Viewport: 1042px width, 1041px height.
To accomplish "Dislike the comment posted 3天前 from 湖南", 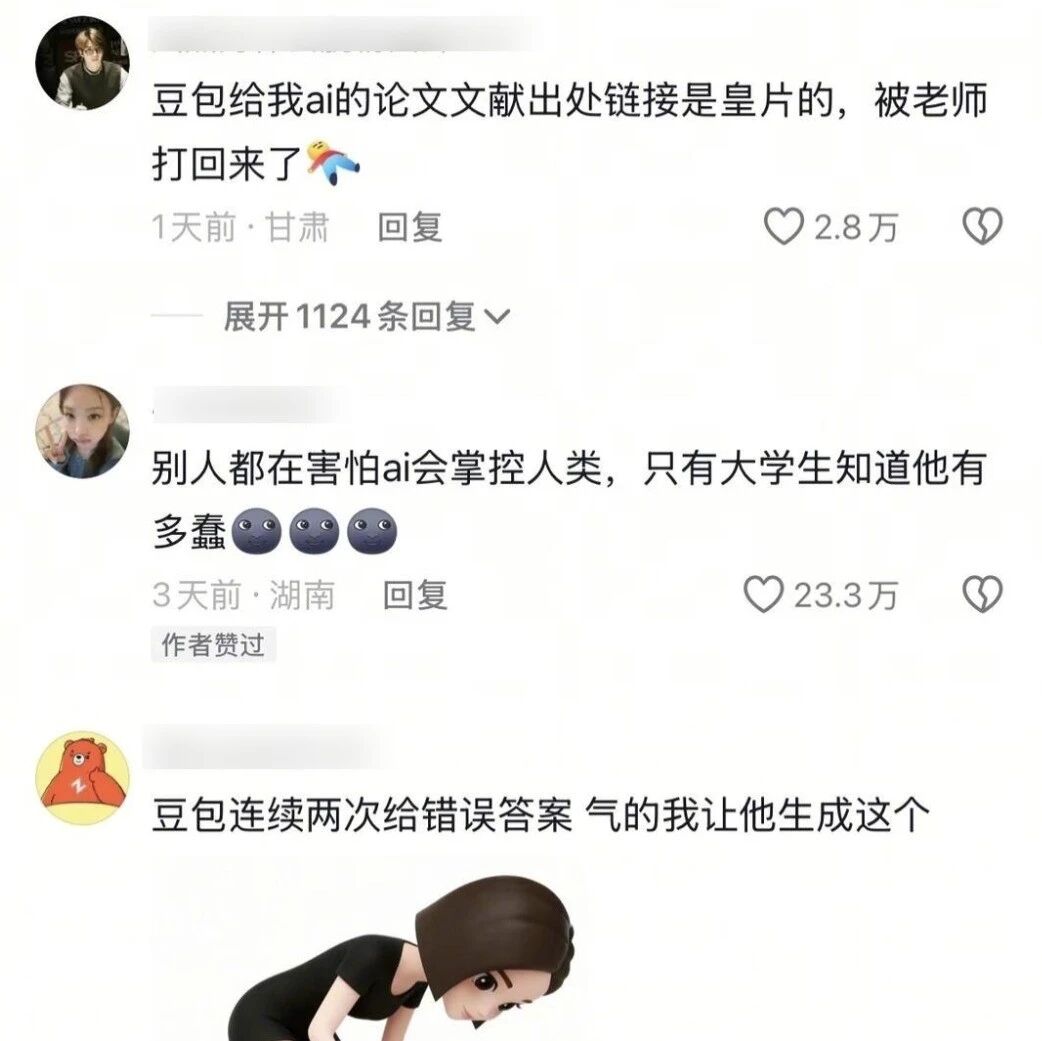I will (981, 595).
